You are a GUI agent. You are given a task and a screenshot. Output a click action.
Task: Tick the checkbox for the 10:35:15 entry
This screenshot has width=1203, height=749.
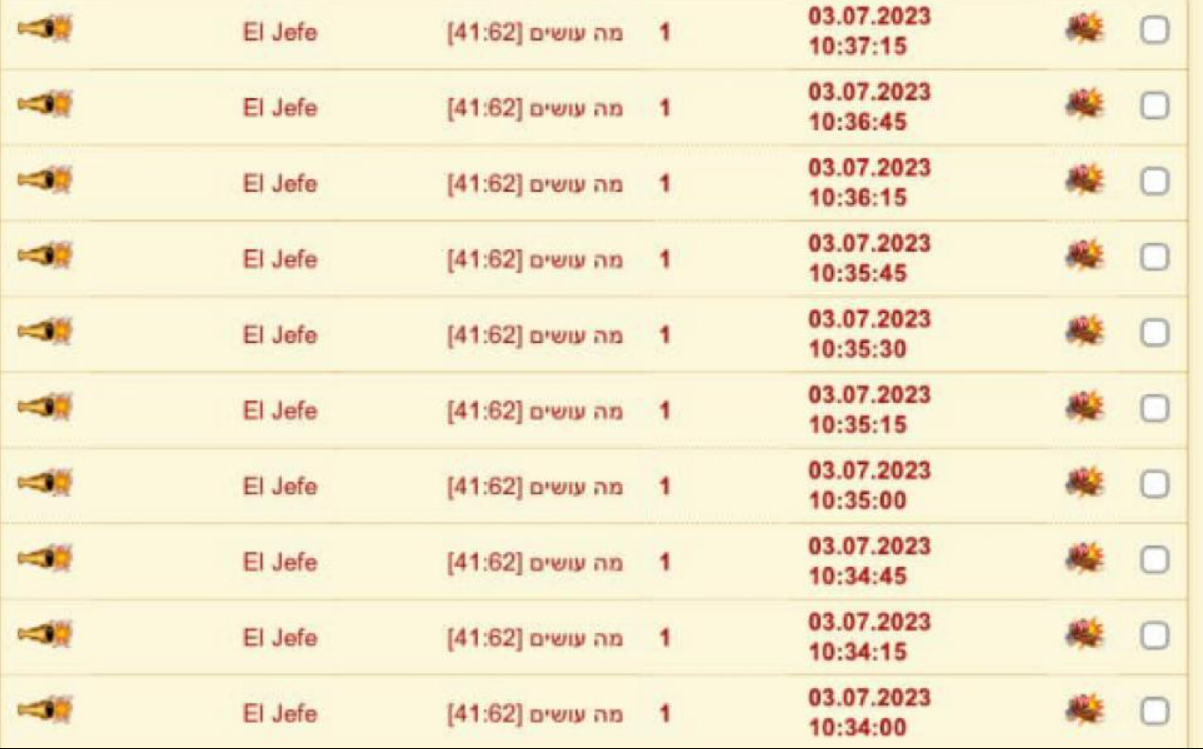1154,409
